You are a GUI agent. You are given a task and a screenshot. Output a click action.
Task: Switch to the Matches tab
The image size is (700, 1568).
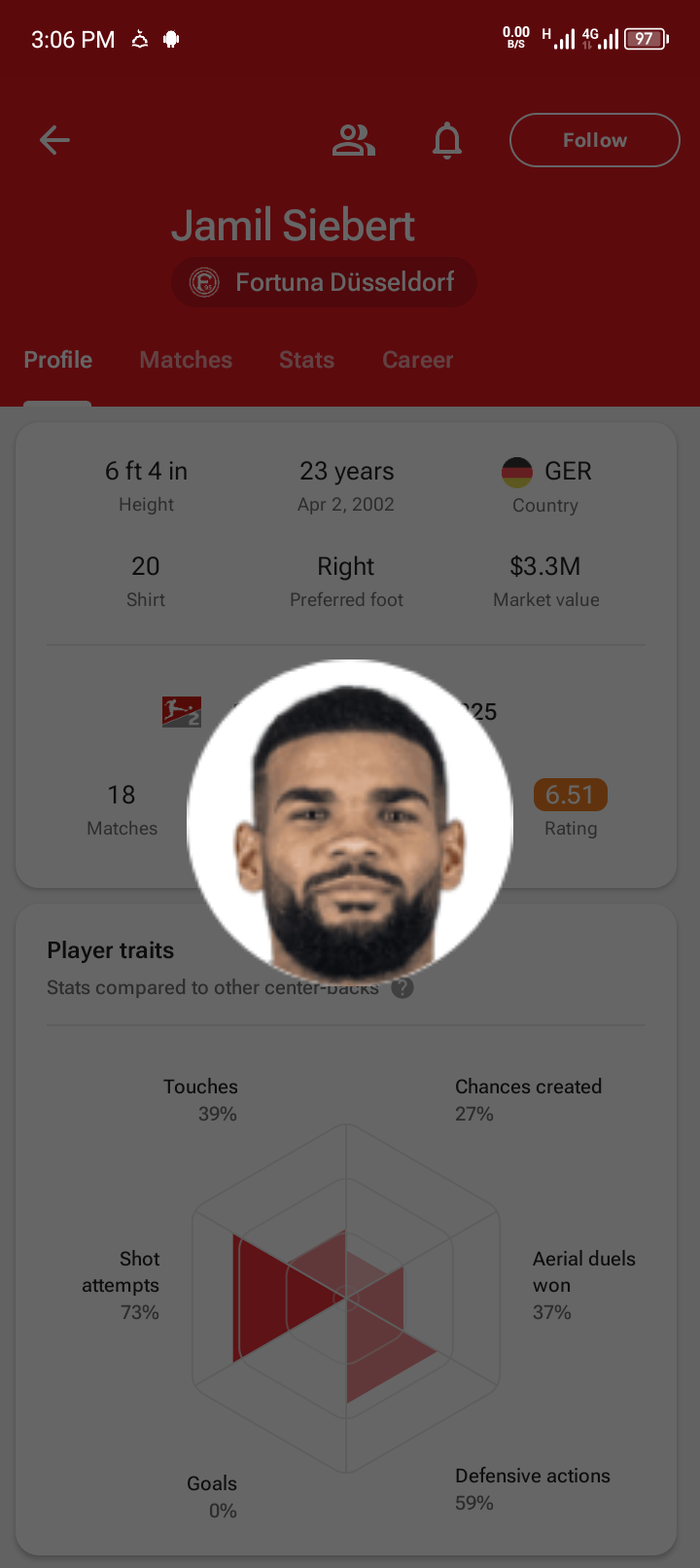[186, 360]
